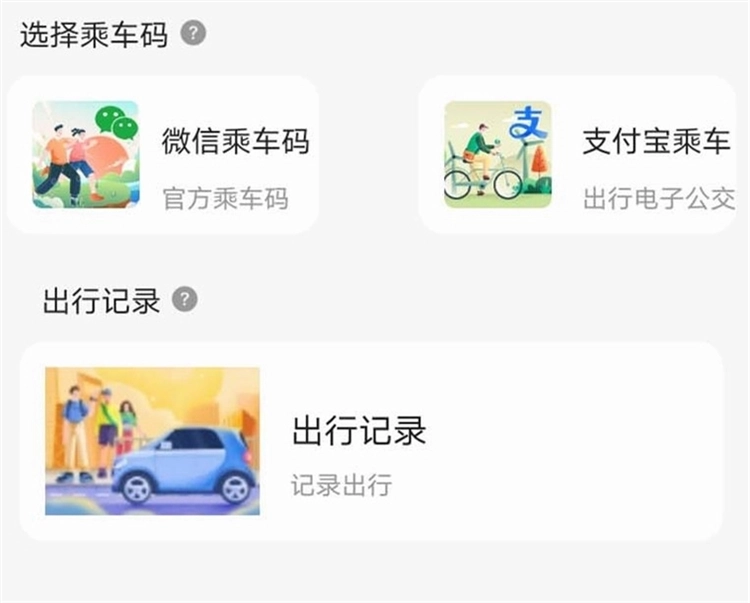750x603 pixels.
Task: Select the 支付宝乘车 card
Action: coord(577,155)
